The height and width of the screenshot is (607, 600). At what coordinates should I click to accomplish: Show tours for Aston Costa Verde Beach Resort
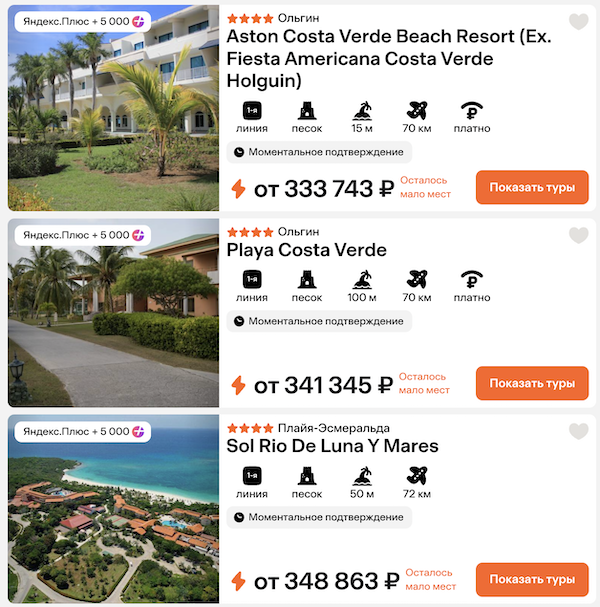click(532, 187)
